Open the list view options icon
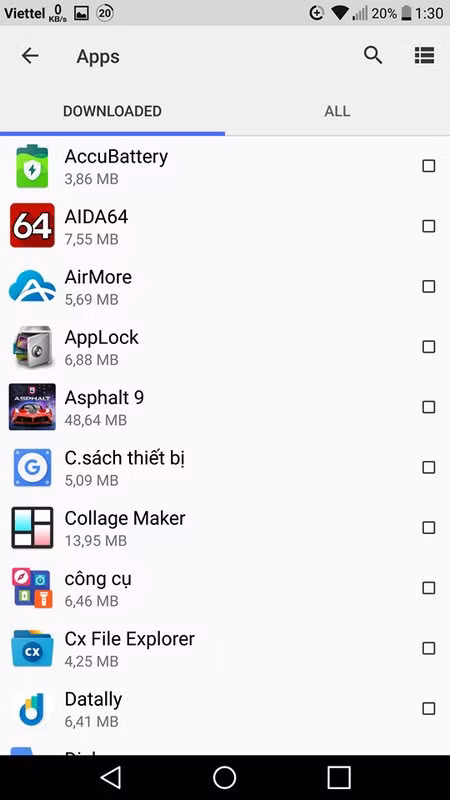450x800 pixels. [x=424, y=55]
